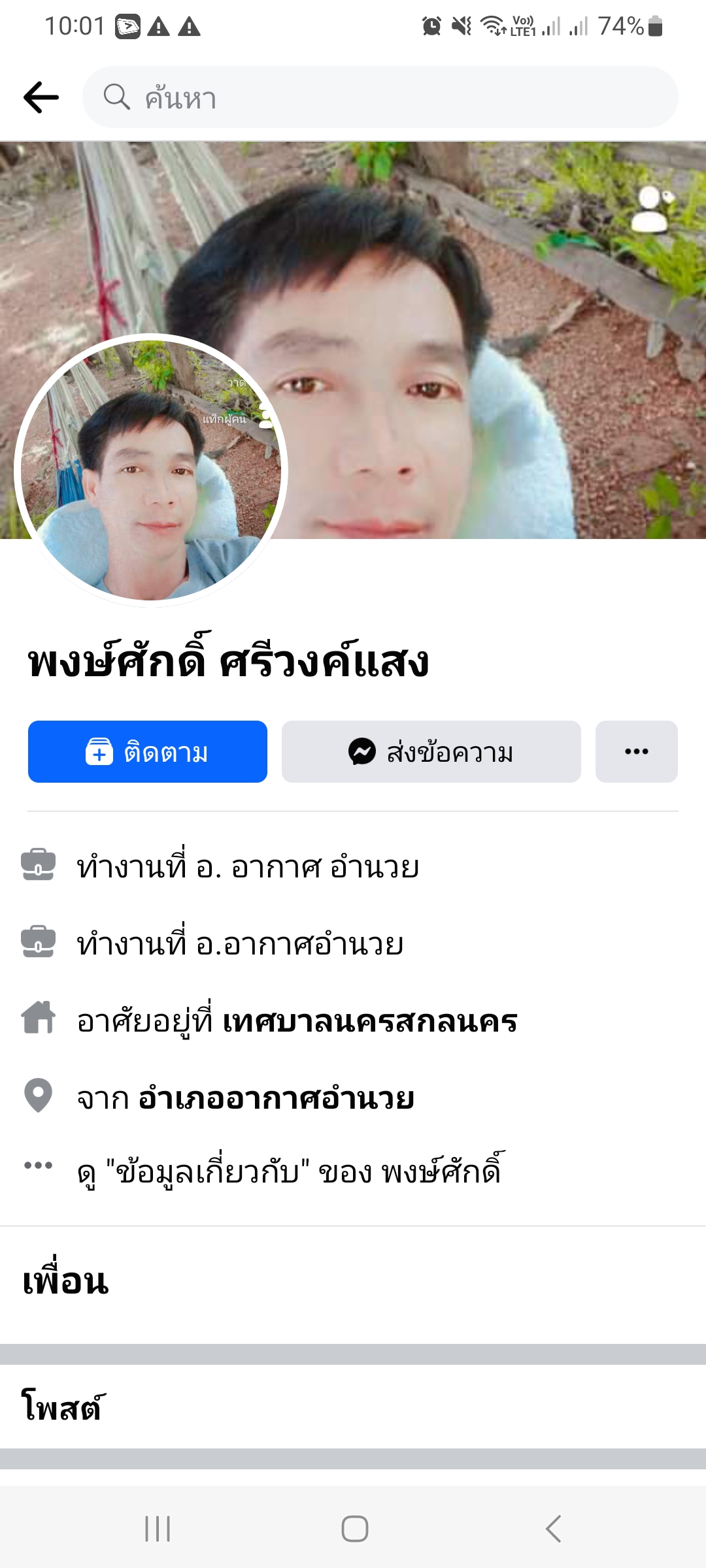Open system recent apps
Screen dimensions: 706x1568
click(x=158, y=1529)
